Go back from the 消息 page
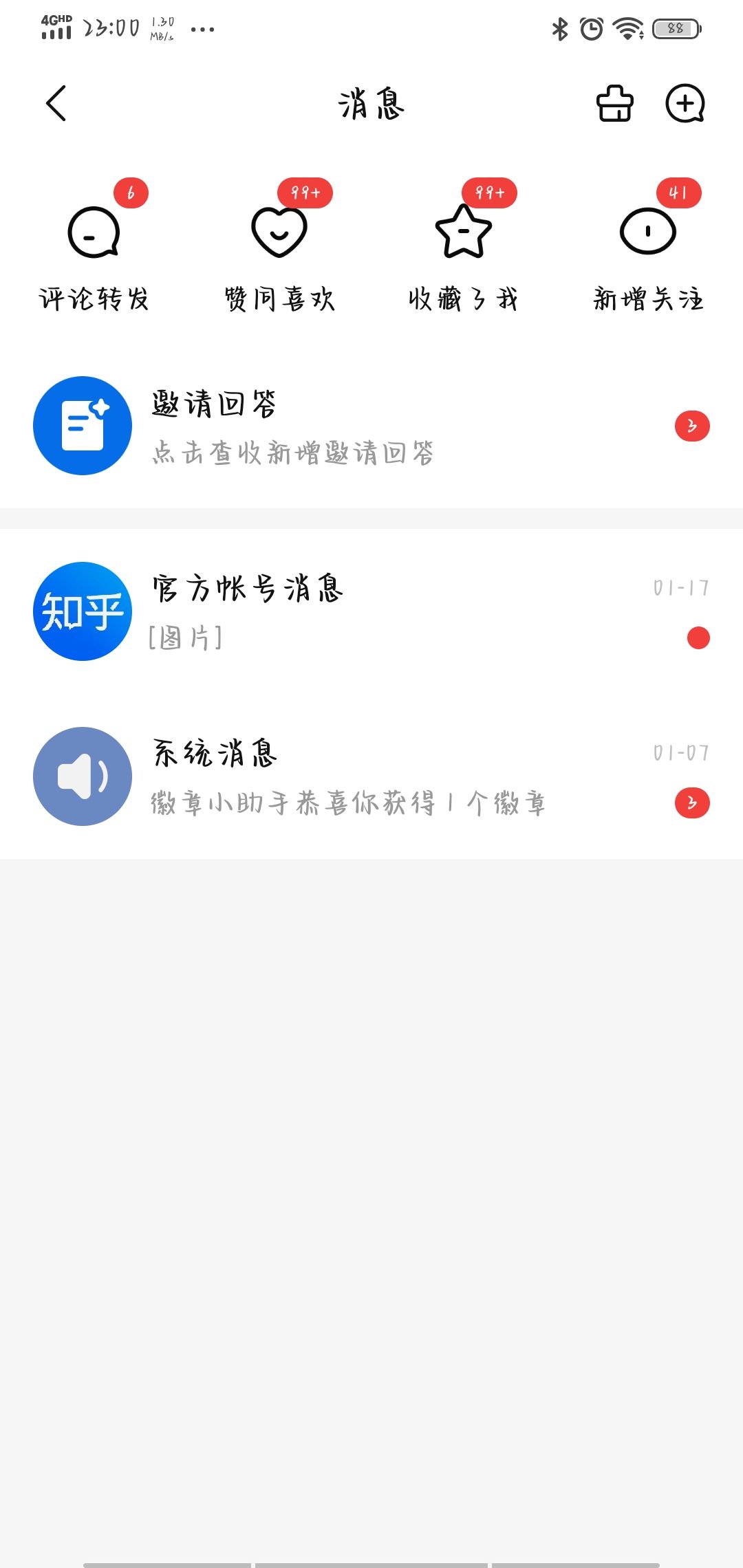Image resolution: width=743 pixels, height=1568 pixels. point(56,104)
